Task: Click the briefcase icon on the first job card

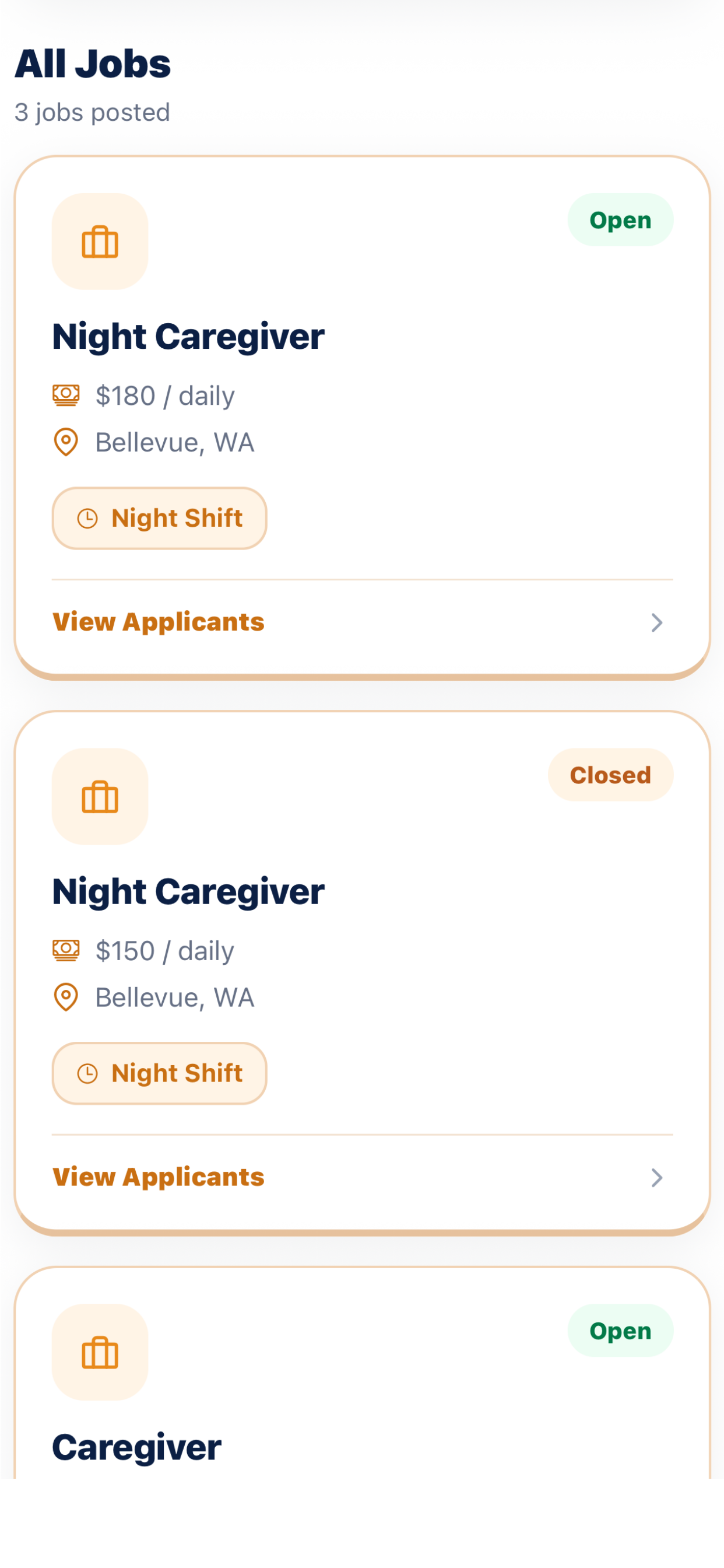Action: pos(100,241)
